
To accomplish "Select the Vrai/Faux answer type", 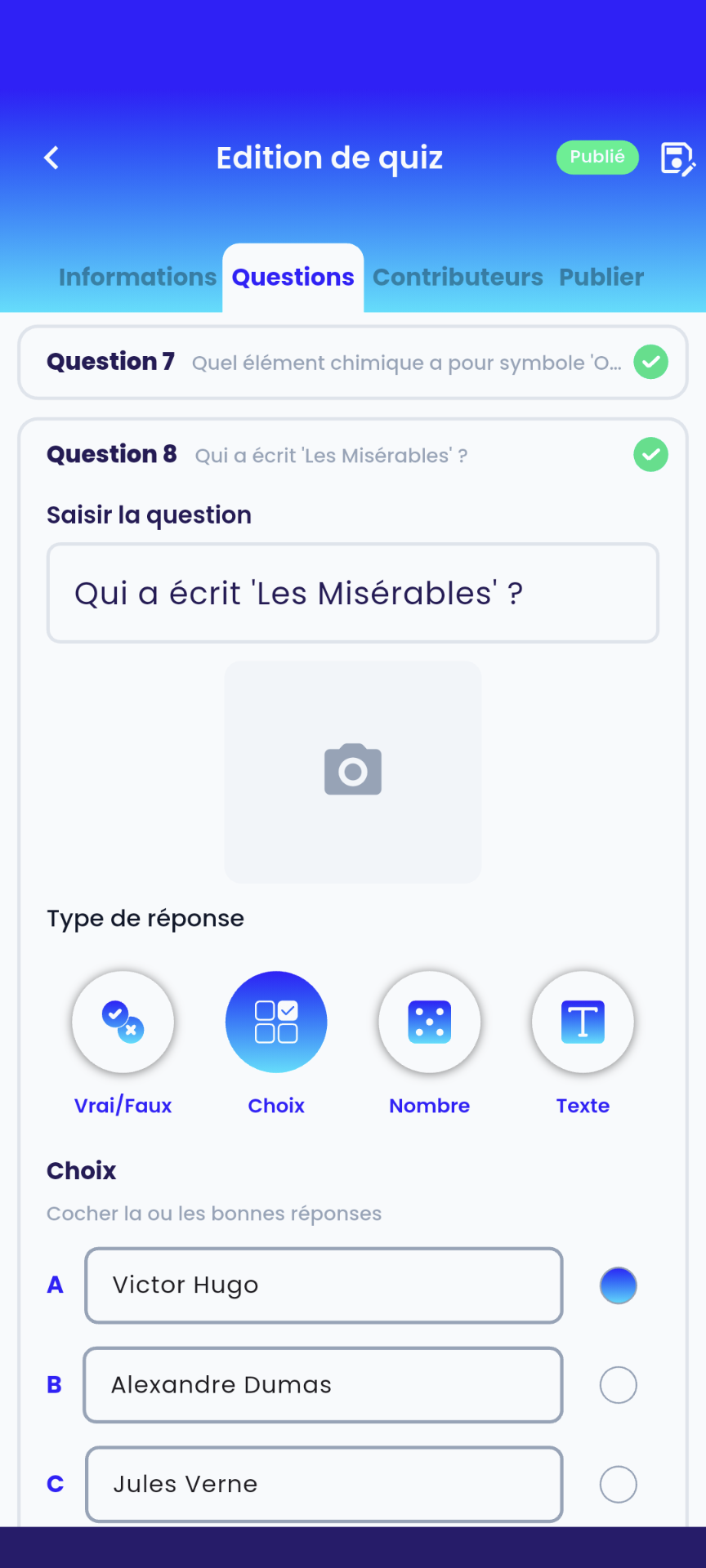I will point(123,1022).
